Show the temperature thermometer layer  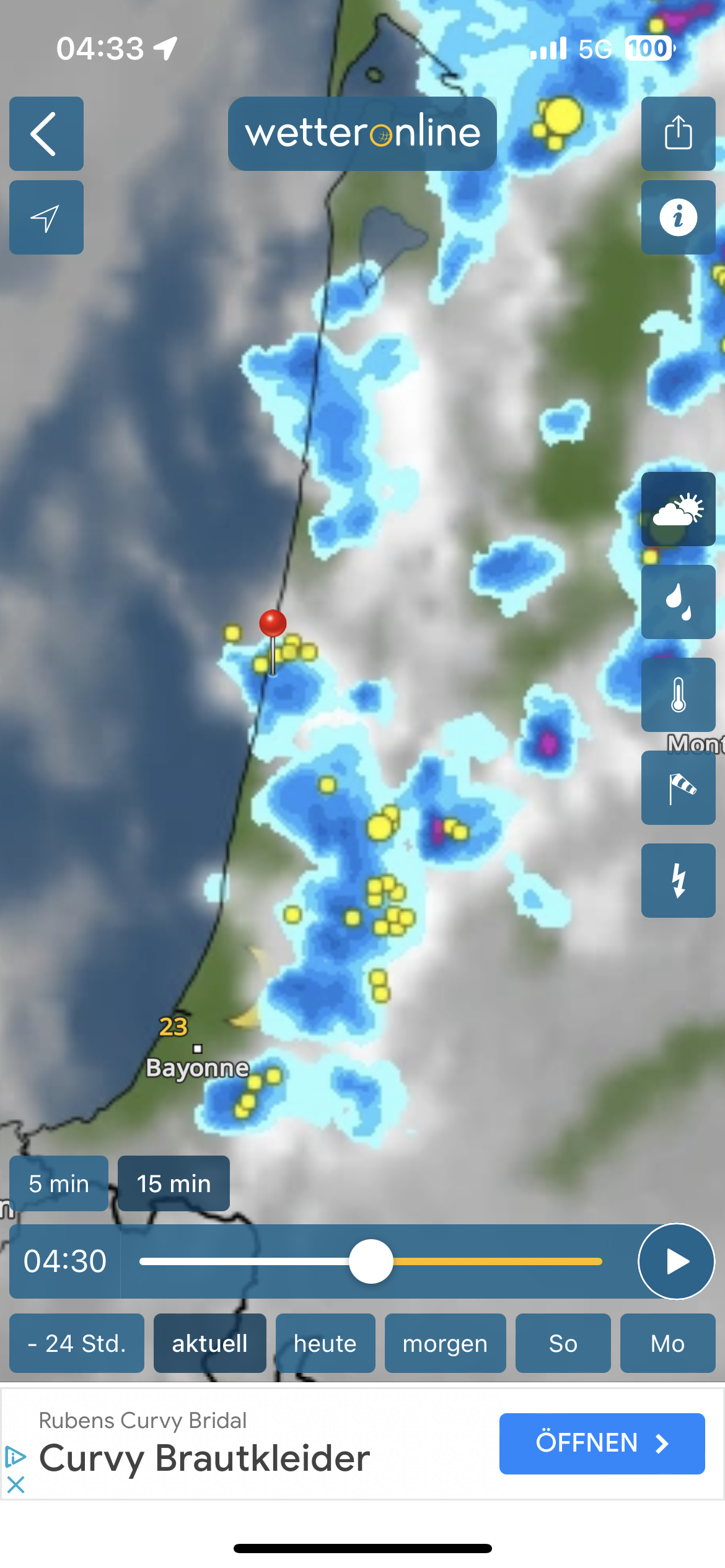[x=678, y=695]
